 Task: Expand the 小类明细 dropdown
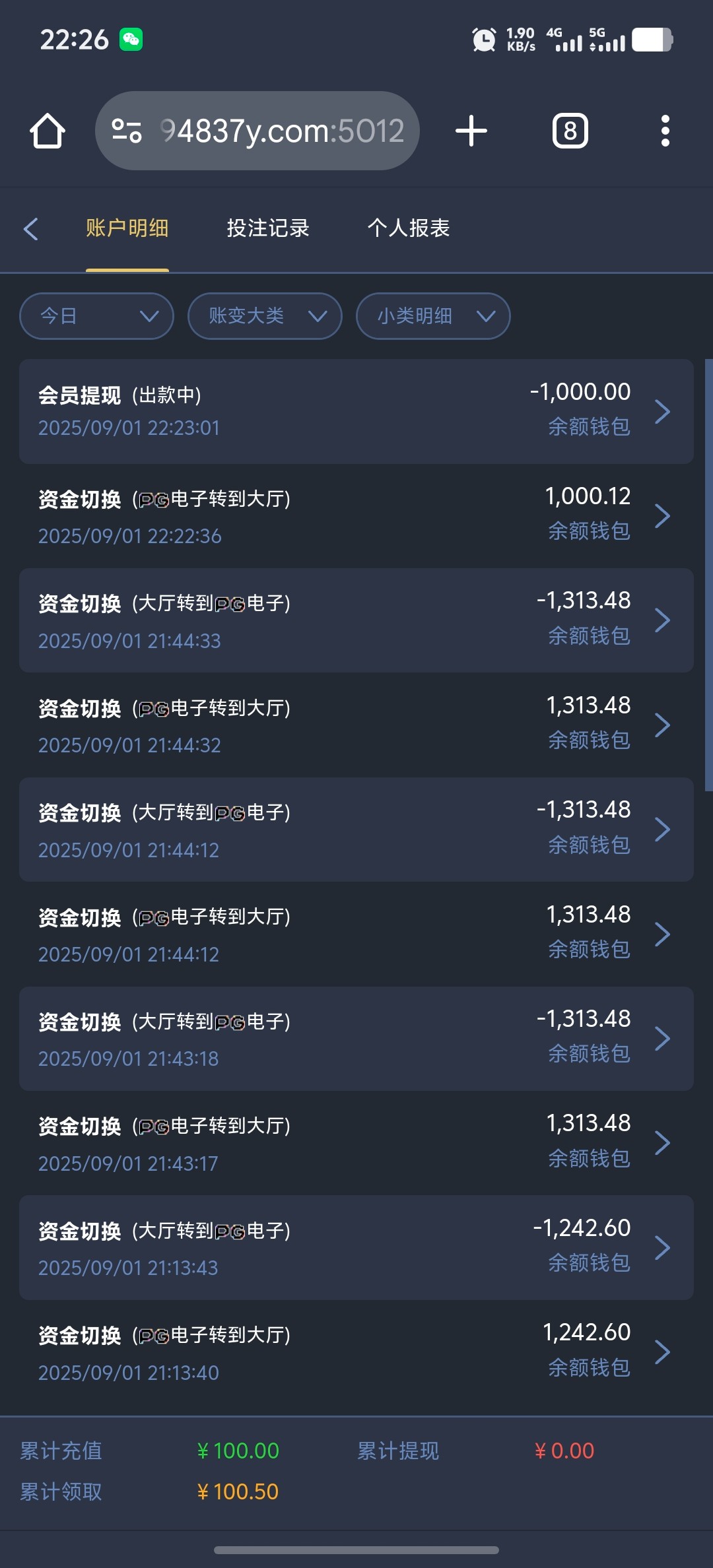pos(433,316)
